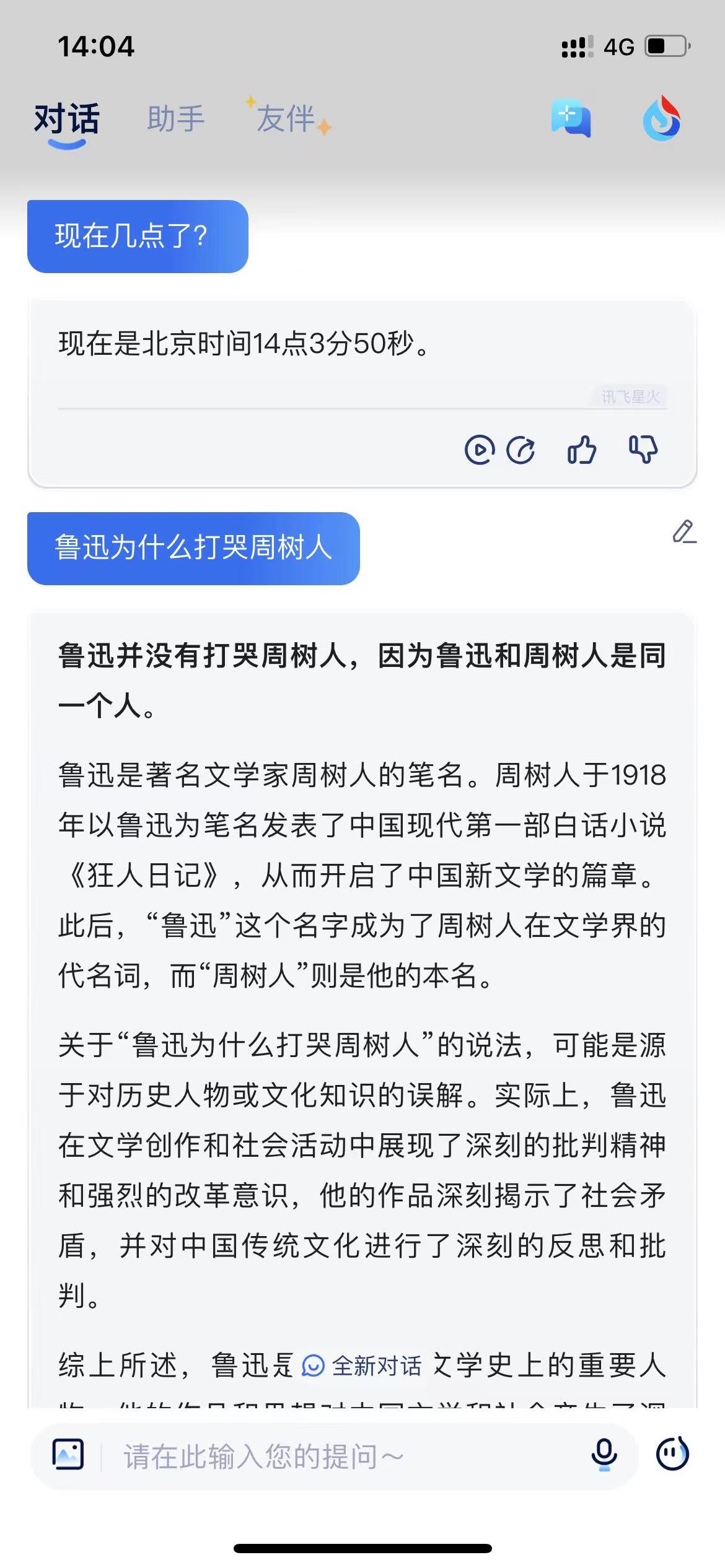Viewport: 725px width, 1568px height.
Task: Play the time answer aloud
Action: click(x=480, y=450)
